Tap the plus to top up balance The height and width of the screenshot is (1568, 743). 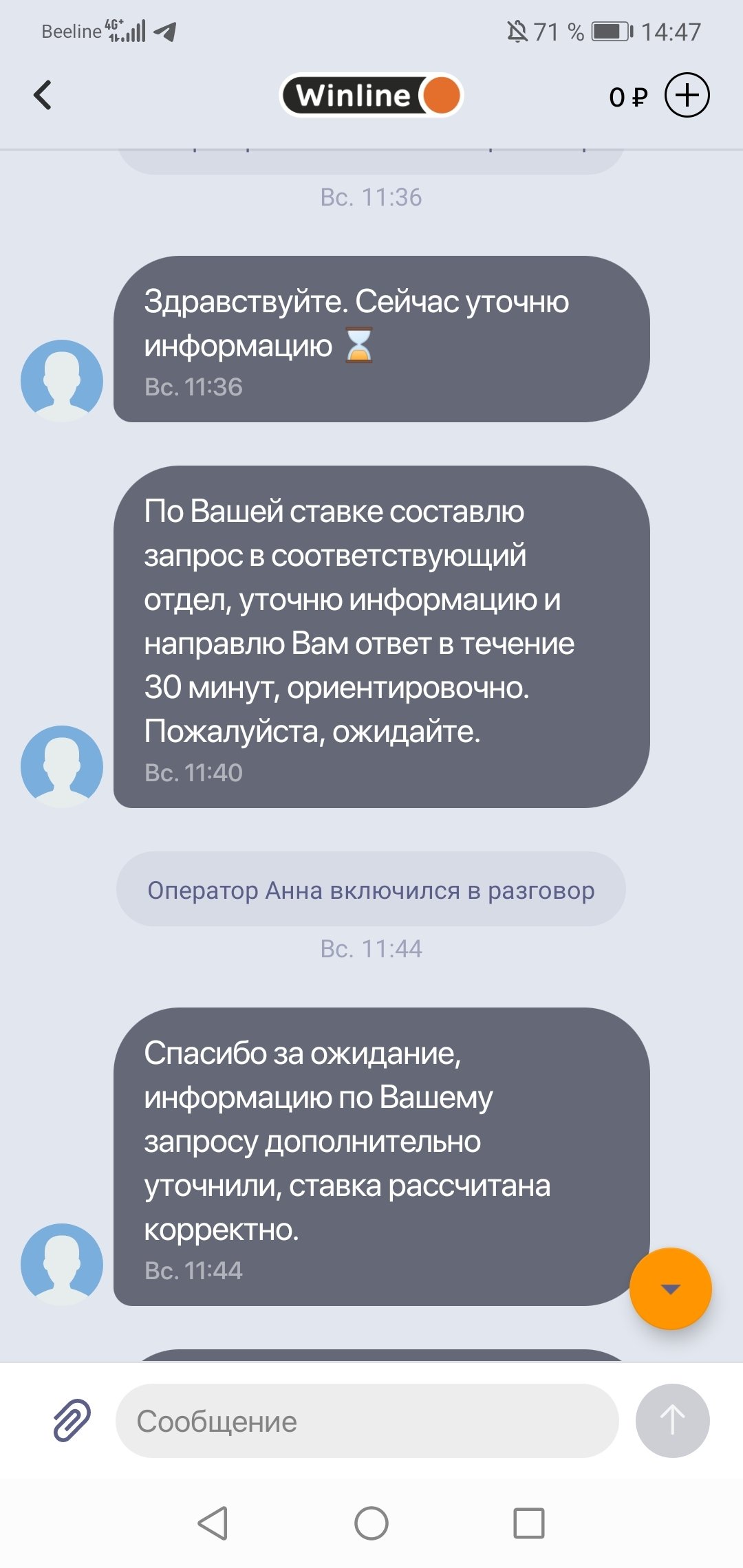[687, 95]
